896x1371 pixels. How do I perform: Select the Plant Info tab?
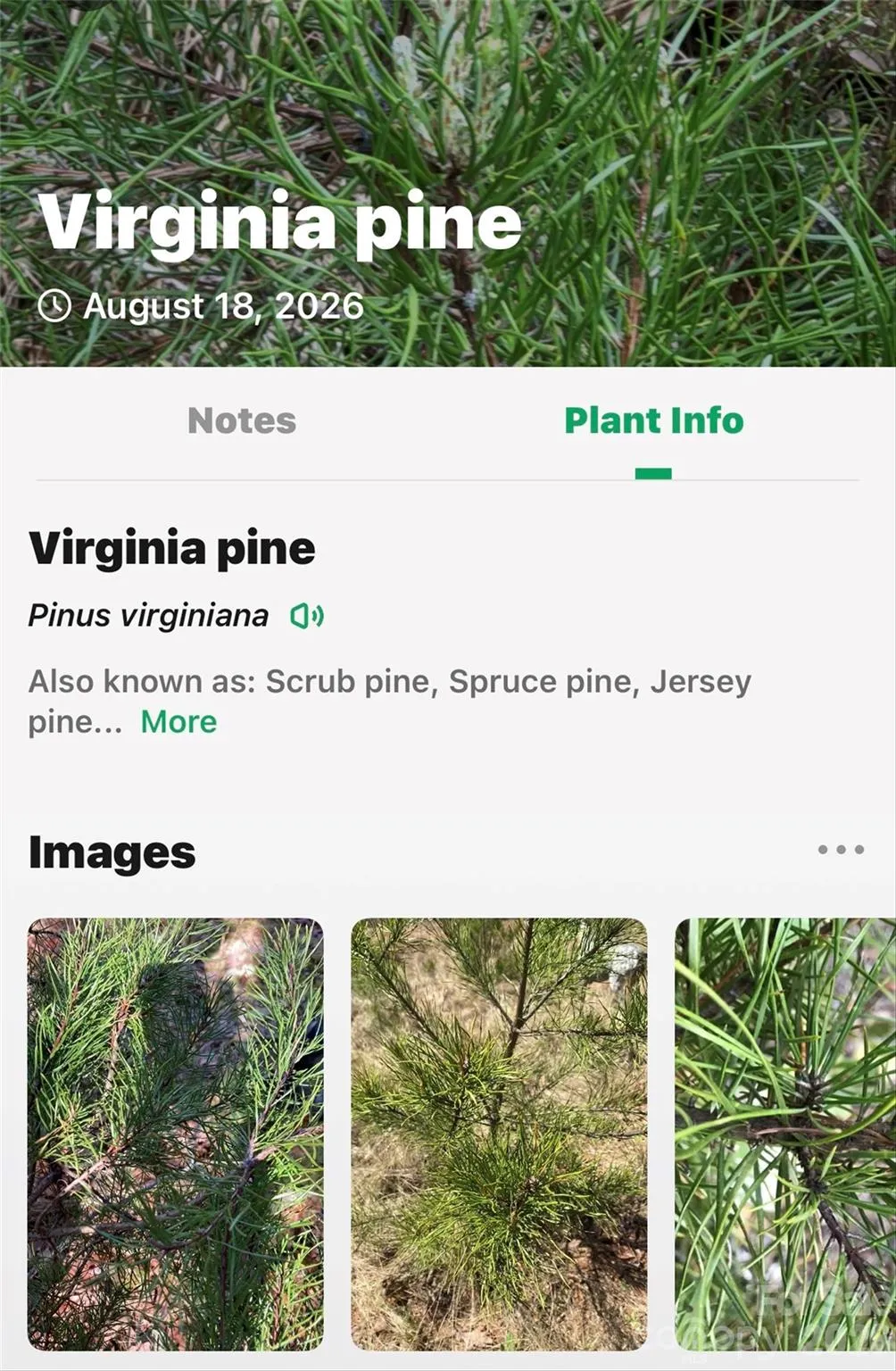[653, 420]
